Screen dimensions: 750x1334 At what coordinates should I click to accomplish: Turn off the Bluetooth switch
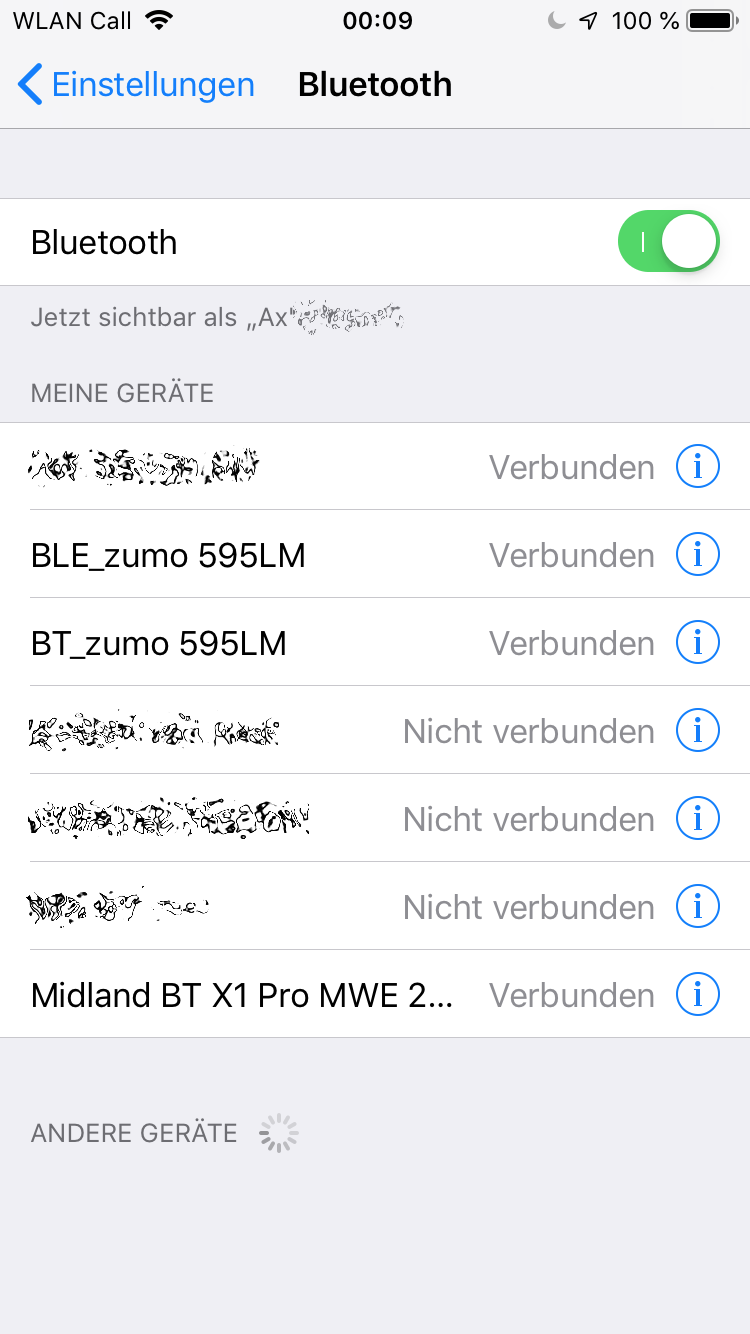[669, 242]
